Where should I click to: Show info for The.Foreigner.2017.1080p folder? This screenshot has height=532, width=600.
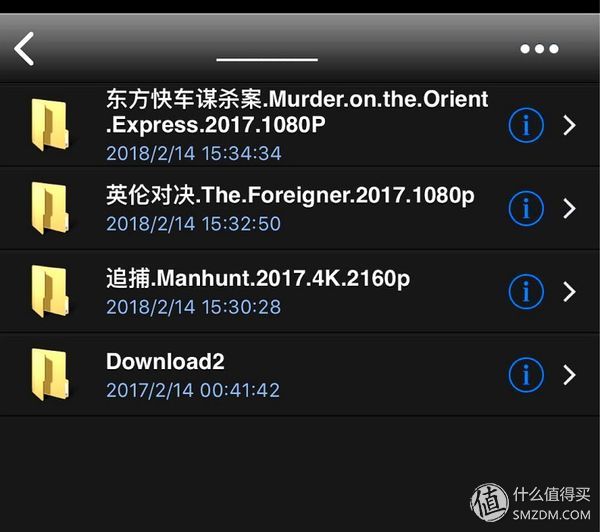(x=526, y=208)
